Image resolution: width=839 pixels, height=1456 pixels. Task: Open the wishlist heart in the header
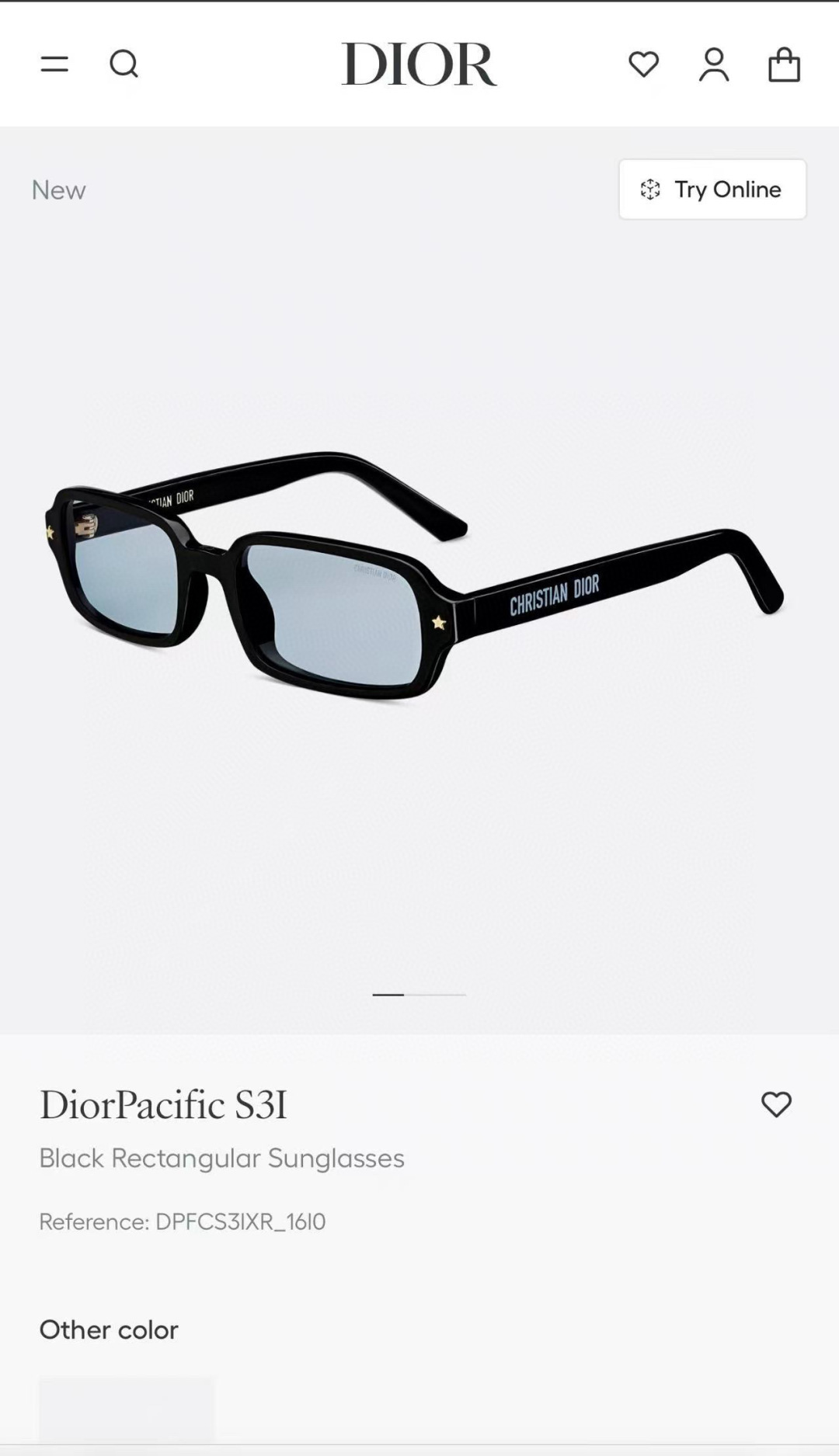coord(643,64)
